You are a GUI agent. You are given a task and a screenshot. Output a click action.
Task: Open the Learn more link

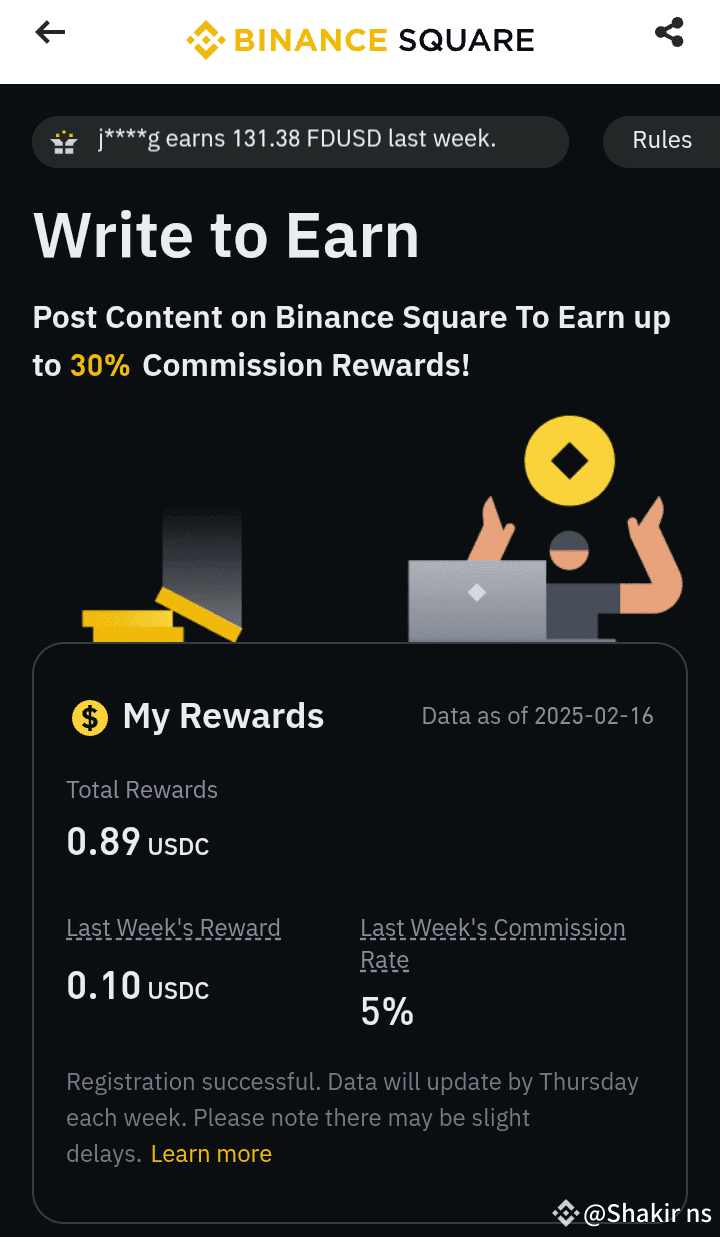211,1153
